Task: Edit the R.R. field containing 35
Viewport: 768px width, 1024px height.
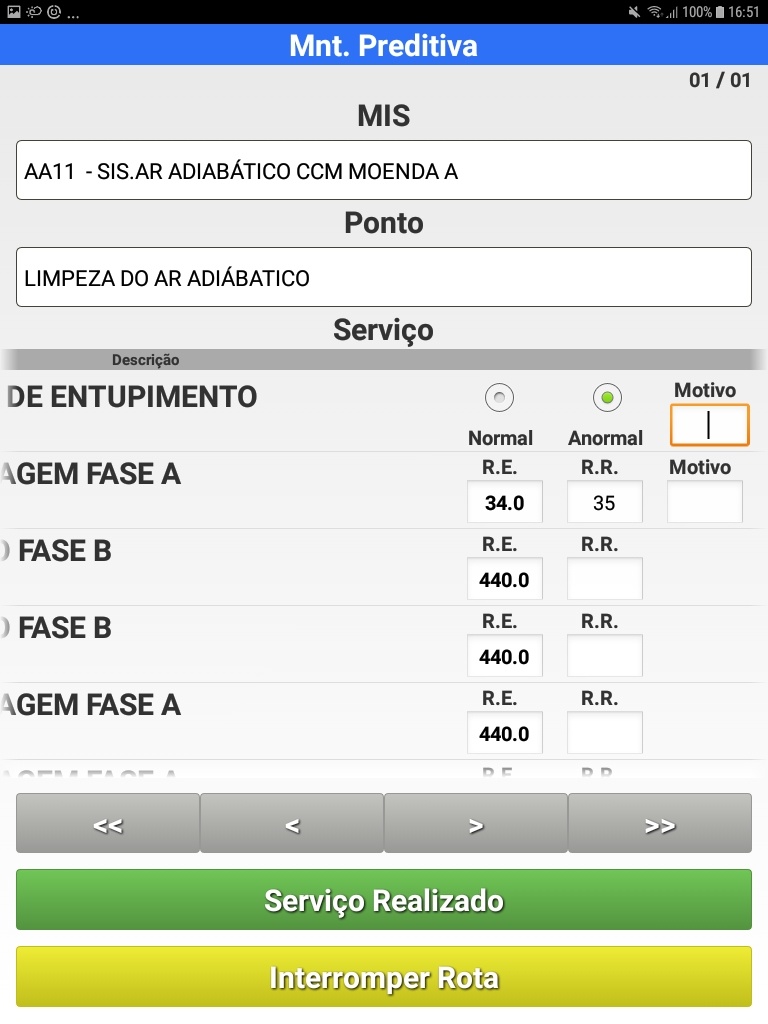Action: click(x=604, y=502)
